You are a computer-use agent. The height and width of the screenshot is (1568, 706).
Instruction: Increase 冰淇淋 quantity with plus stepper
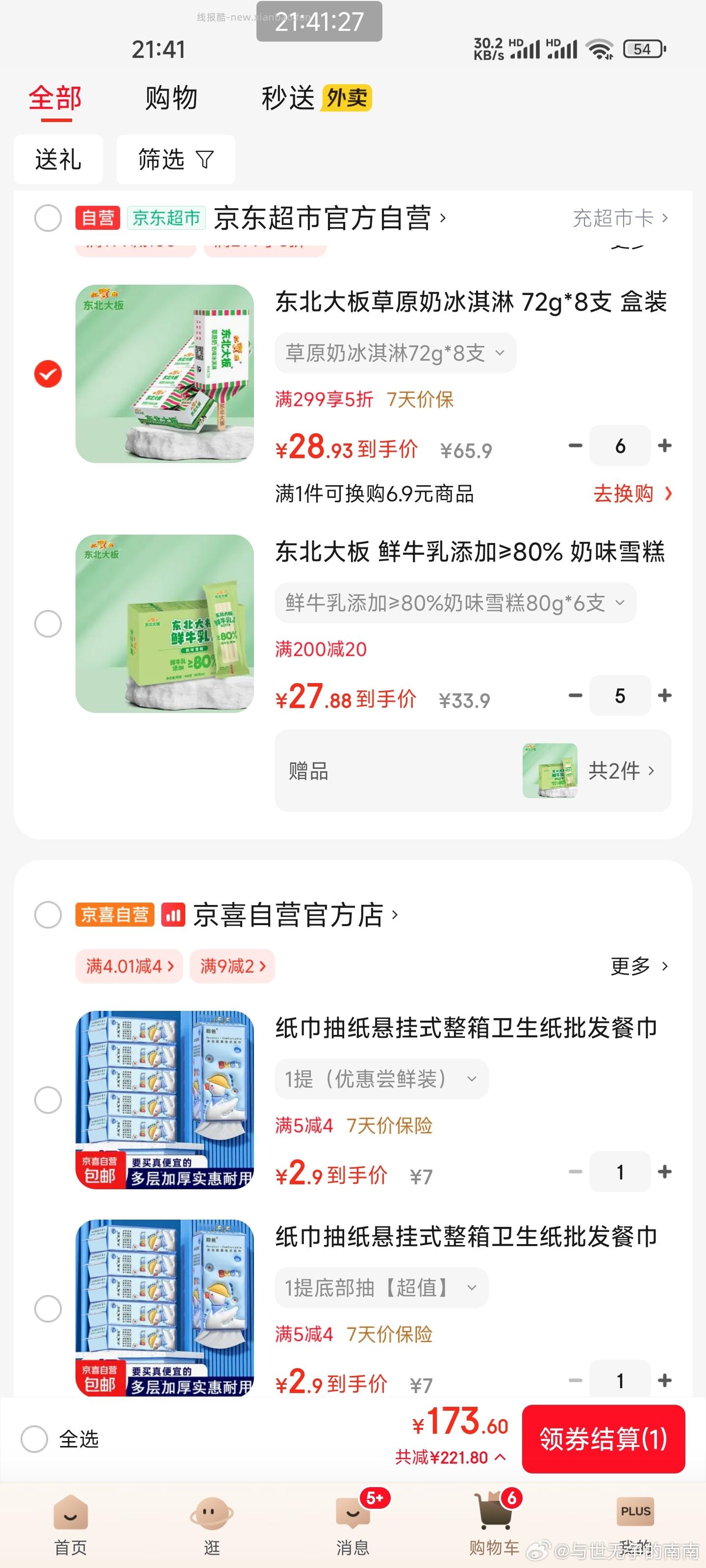click(664, 445)
